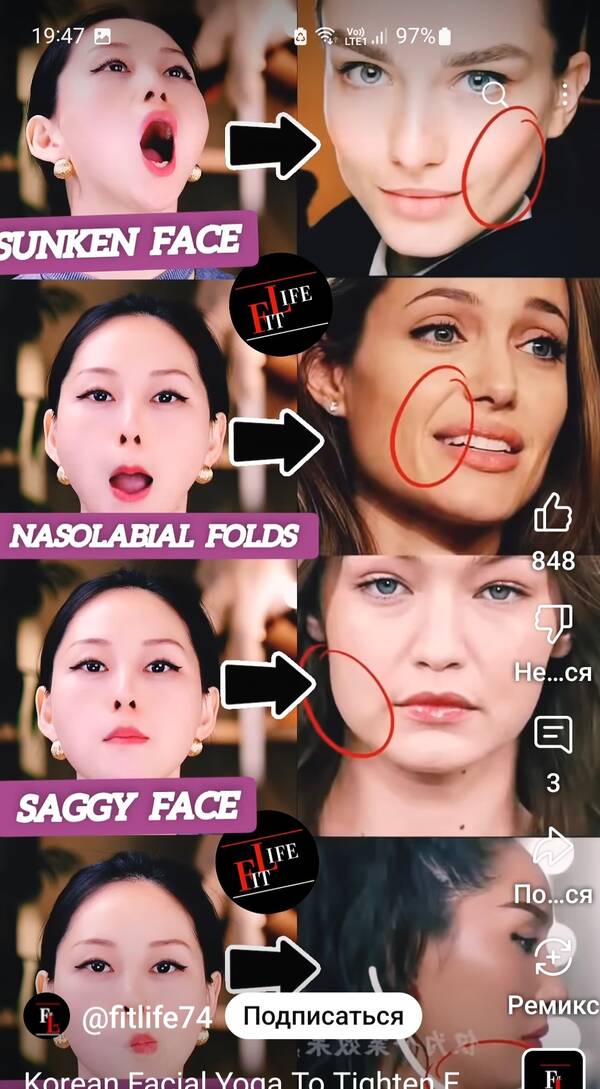Subscribe to the @fitlife74 channel

(323, 1017)
